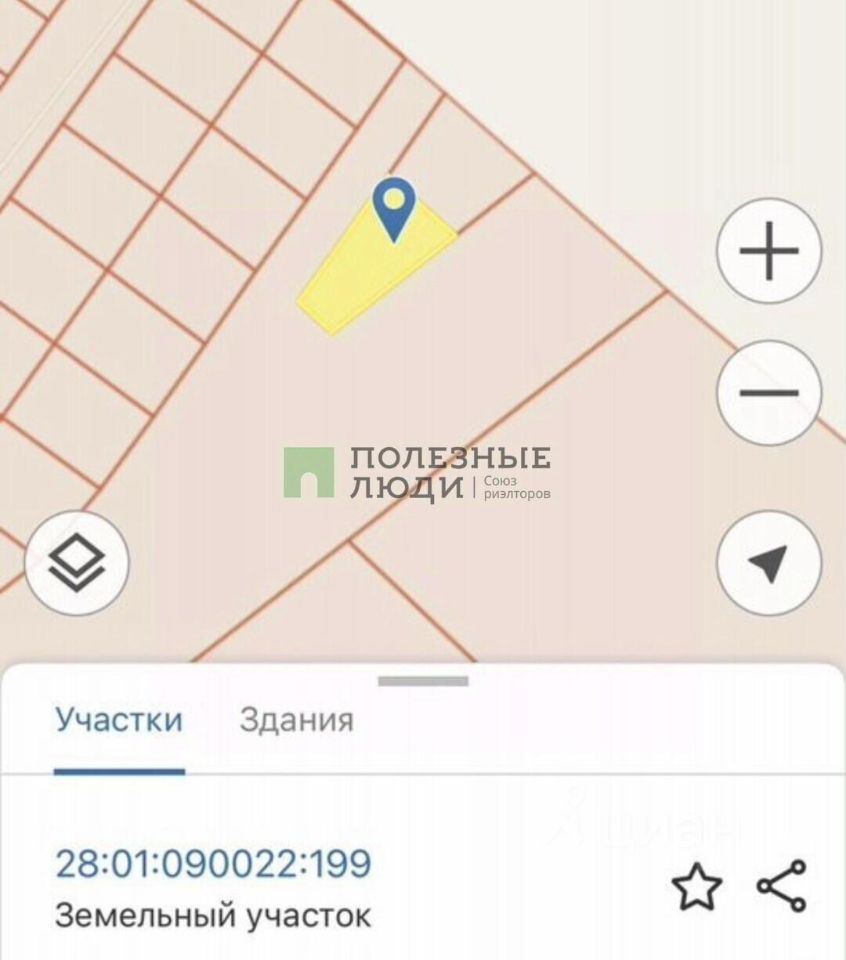Zoom in on the map
Screen dimensions: 846x960
[768, 251]
